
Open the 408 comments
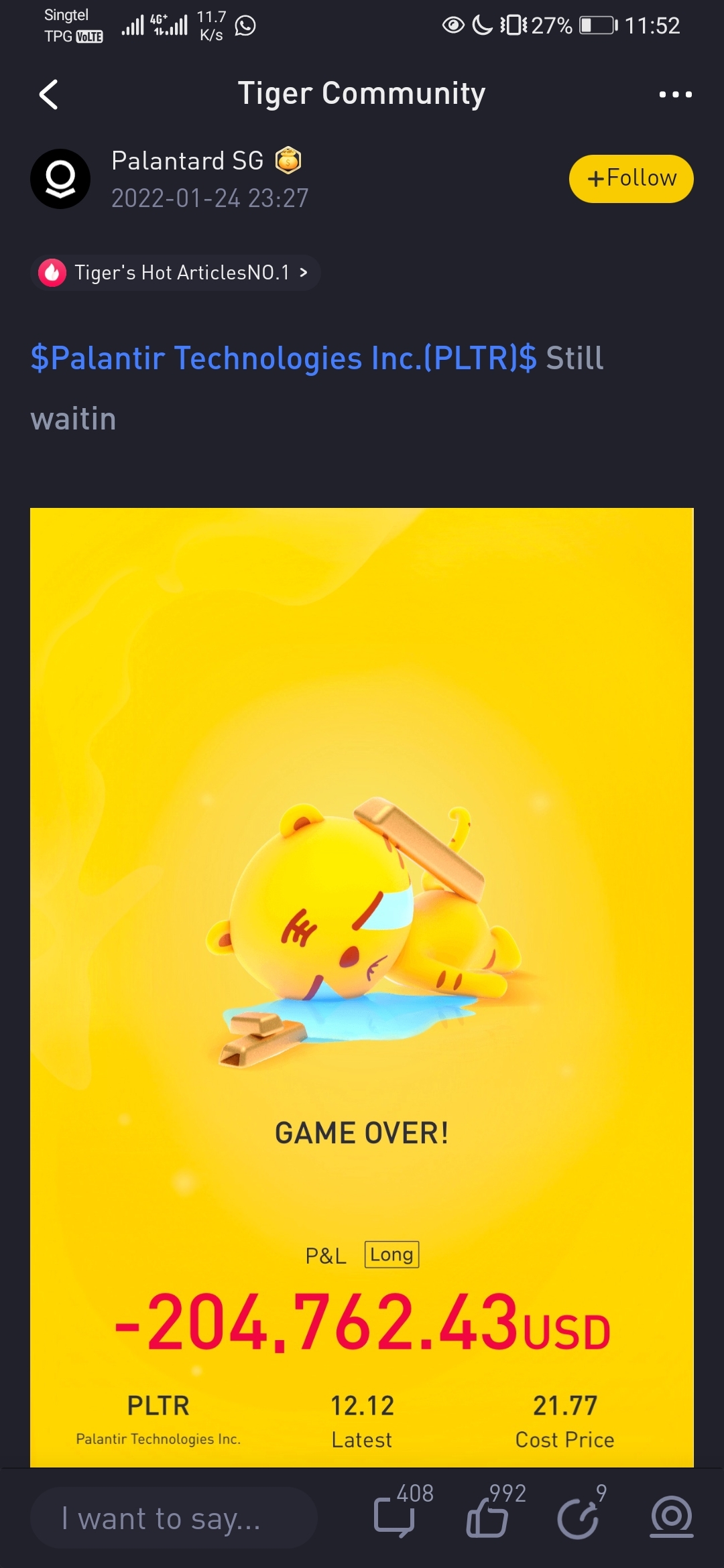[396, 1517]
